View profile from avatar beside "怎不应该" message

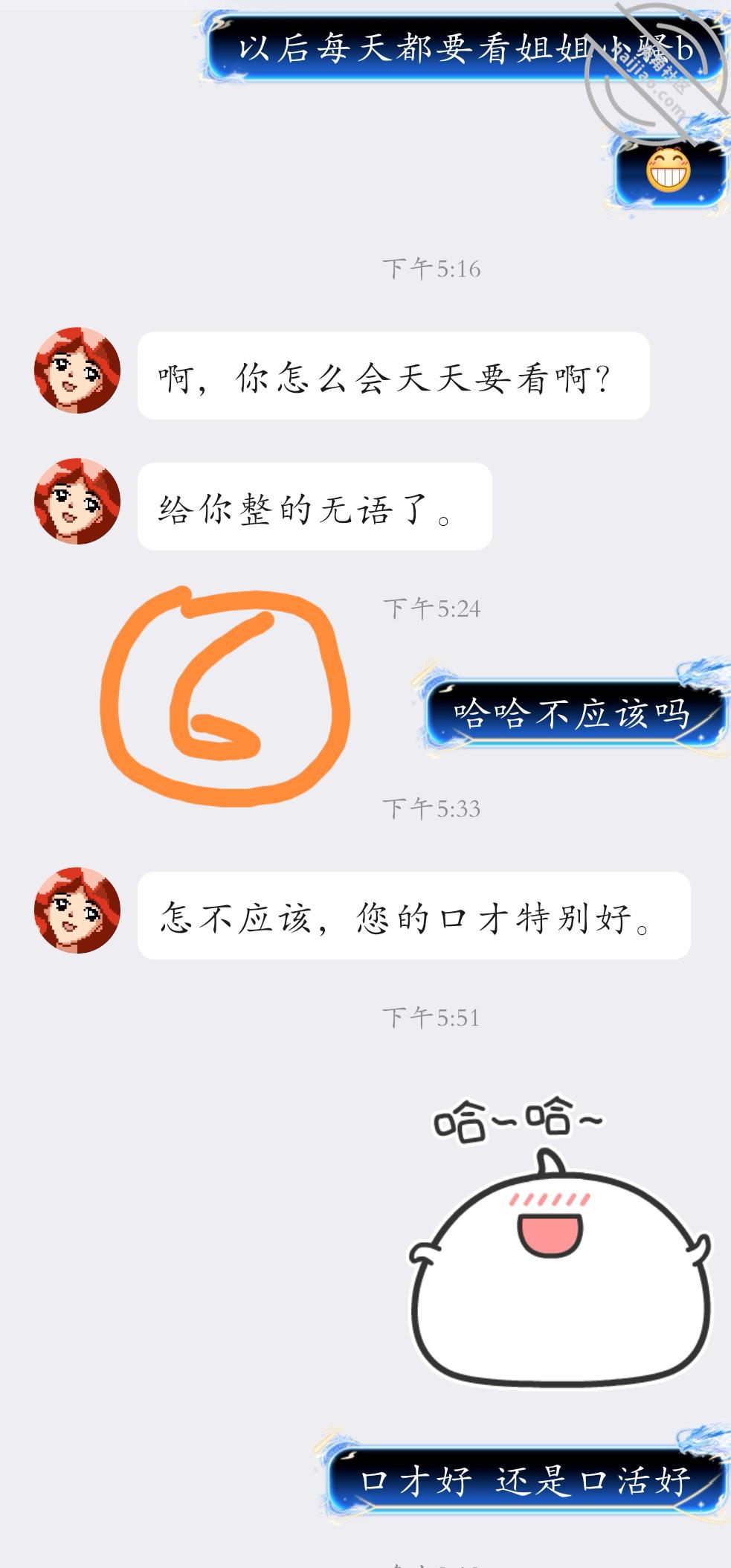tap(77, 910)
